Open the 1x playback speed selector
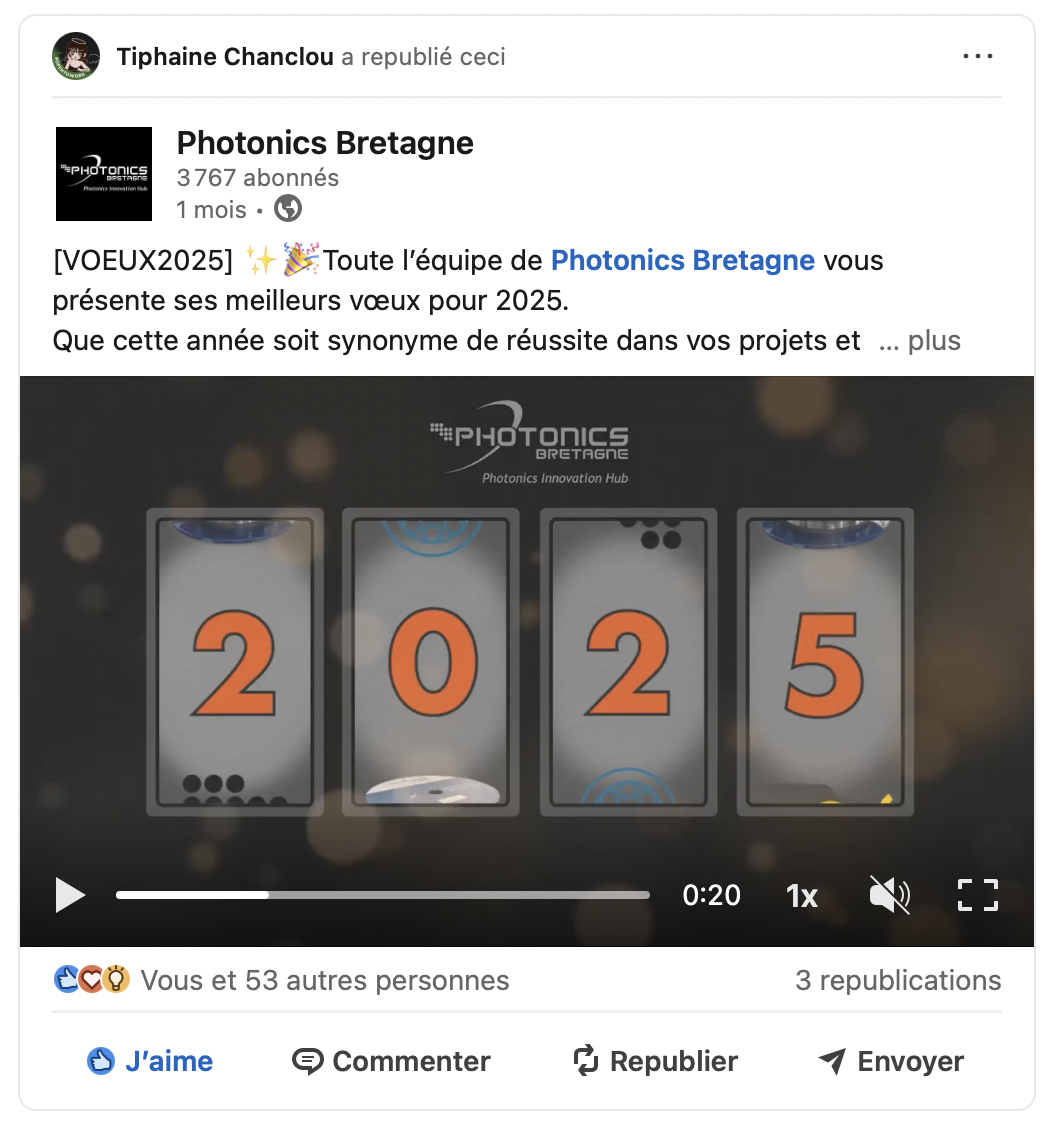 point(800,895)
